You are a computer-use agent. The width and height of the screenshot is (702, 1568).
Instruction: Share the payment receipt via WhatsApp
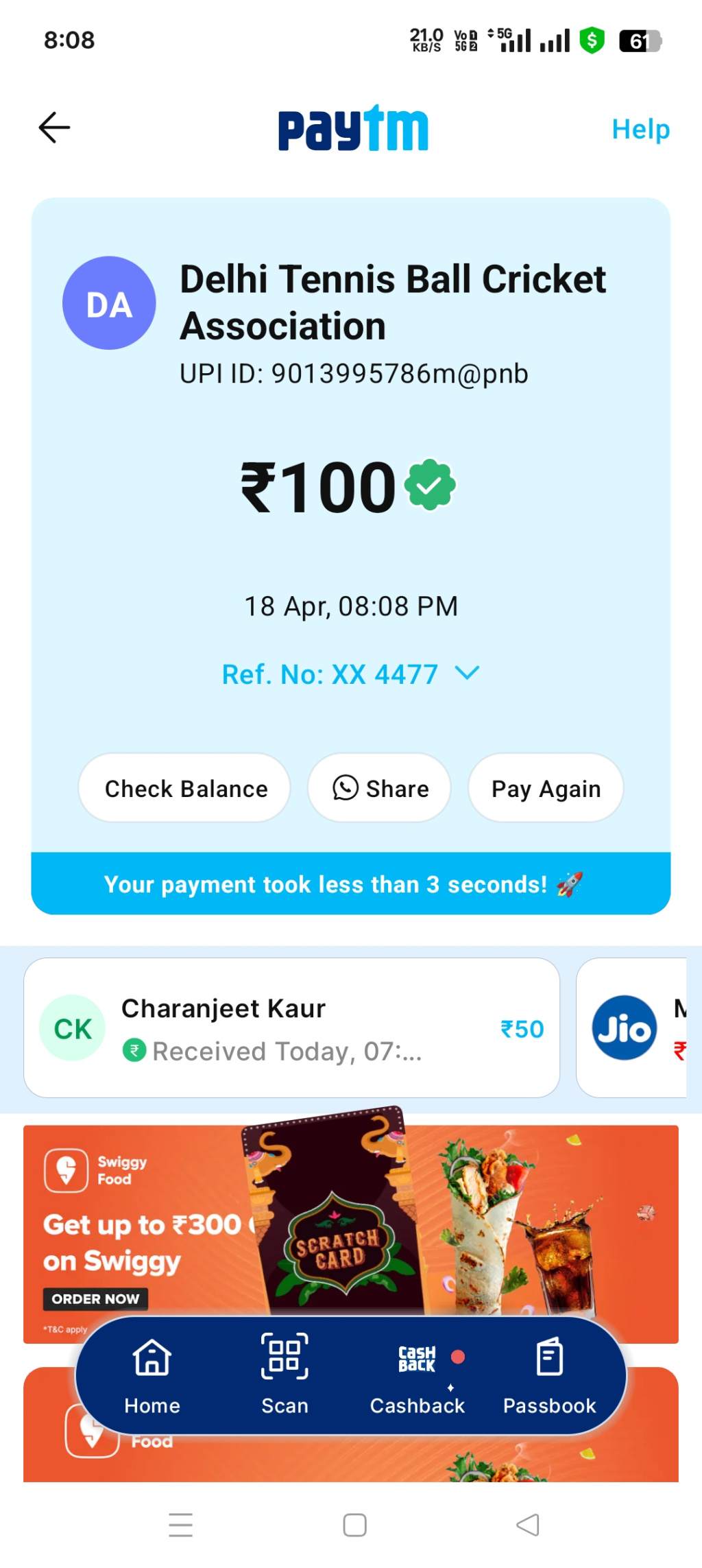(x=380, y=788)
